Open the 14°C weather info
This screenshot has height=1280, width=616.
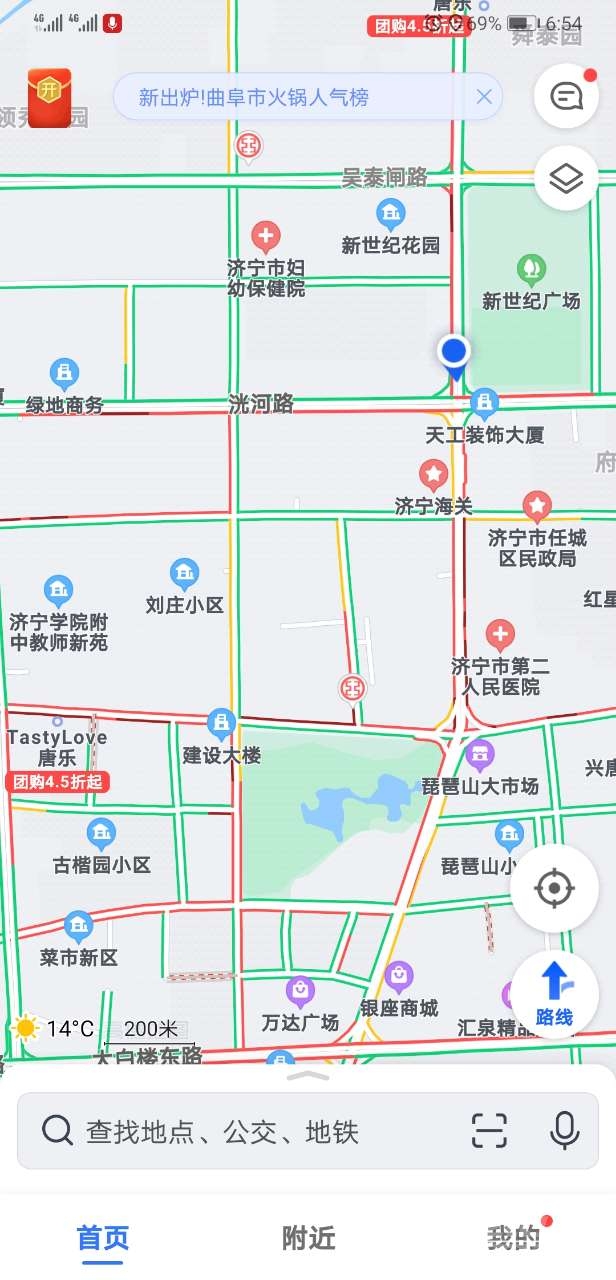click(54, 1028)
